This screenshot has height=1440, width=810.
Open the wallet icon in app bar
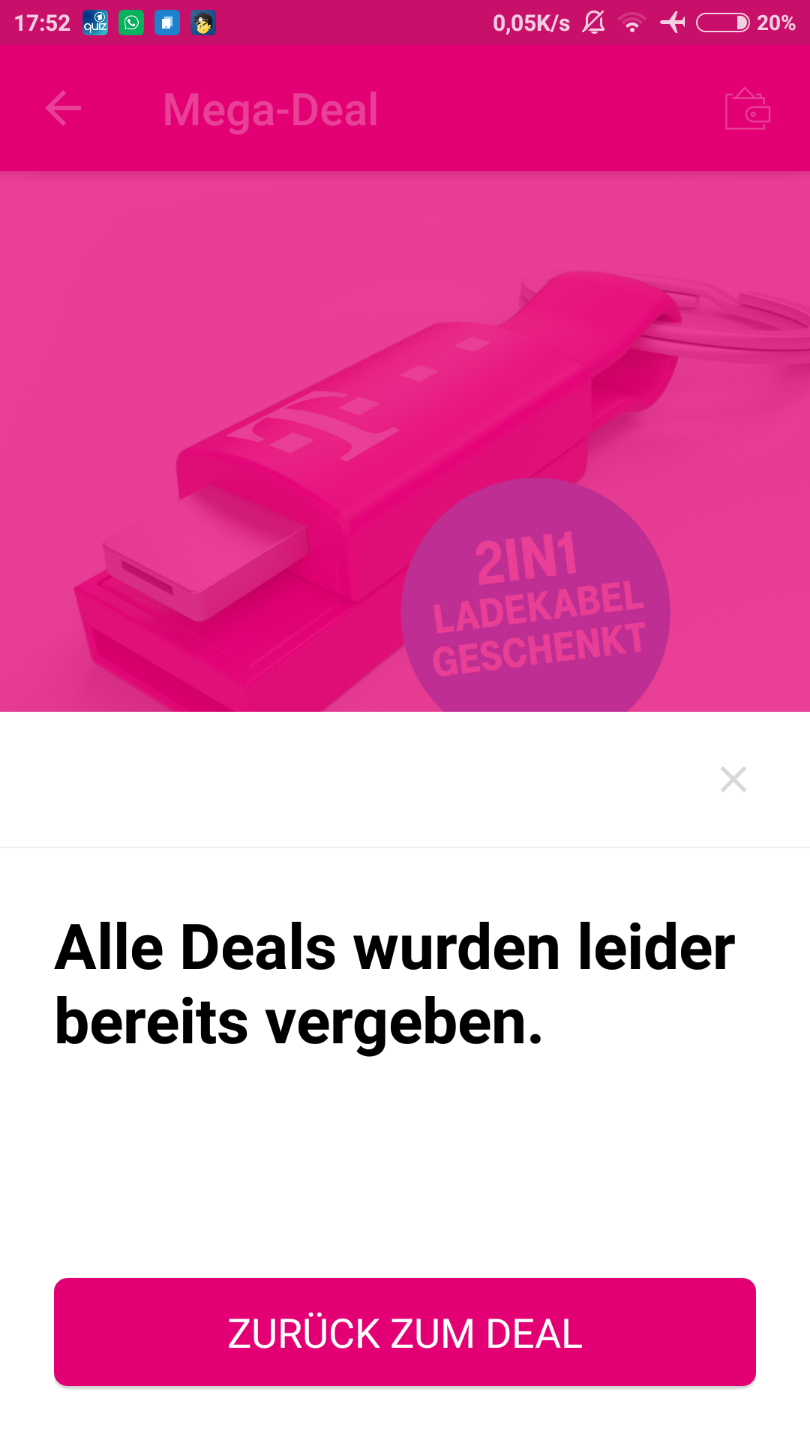(747, 109)
